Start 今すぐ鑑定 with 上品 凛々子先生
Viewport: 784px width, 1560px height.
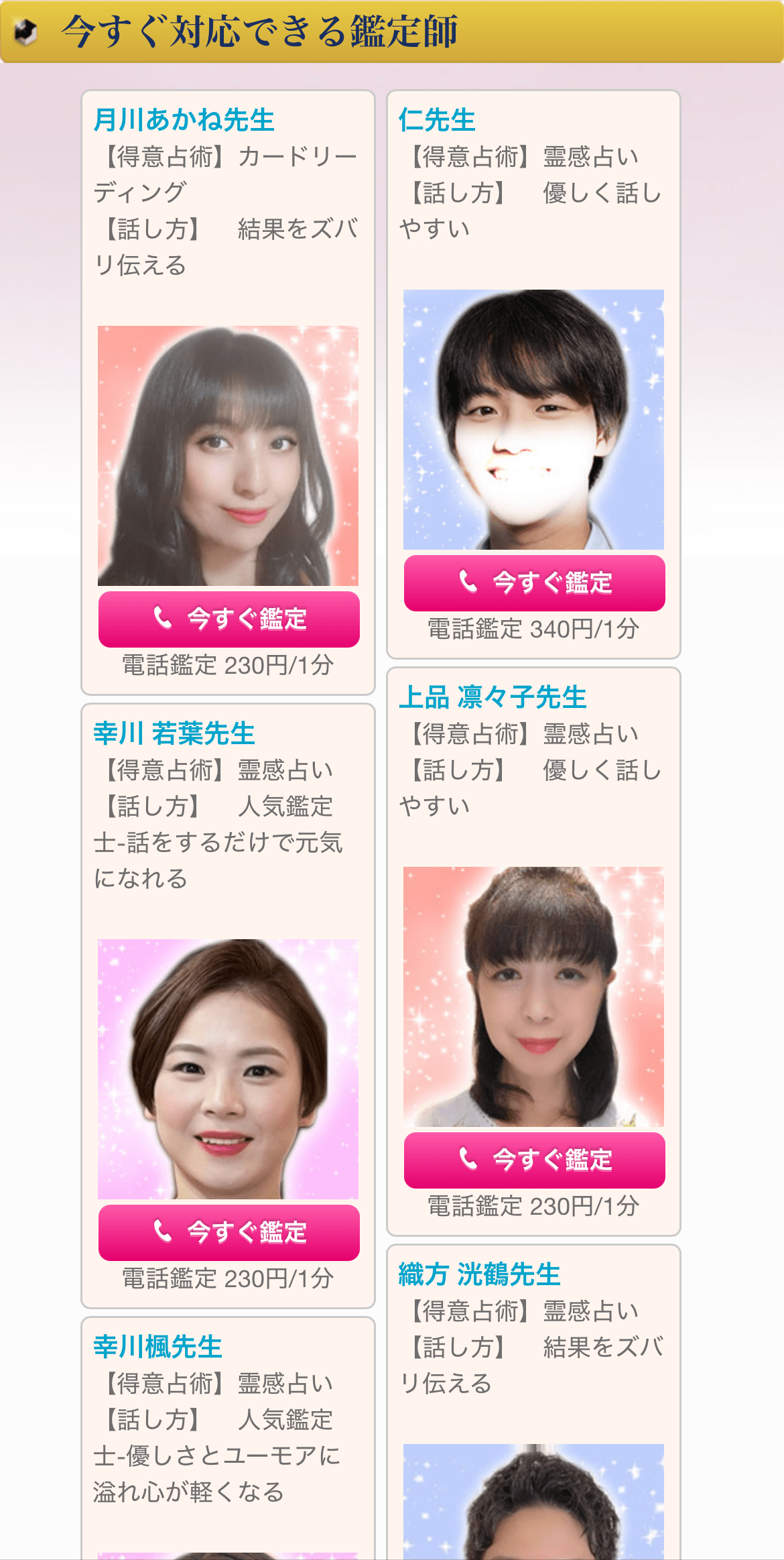pyautogui.click(x=534, y=1160)
